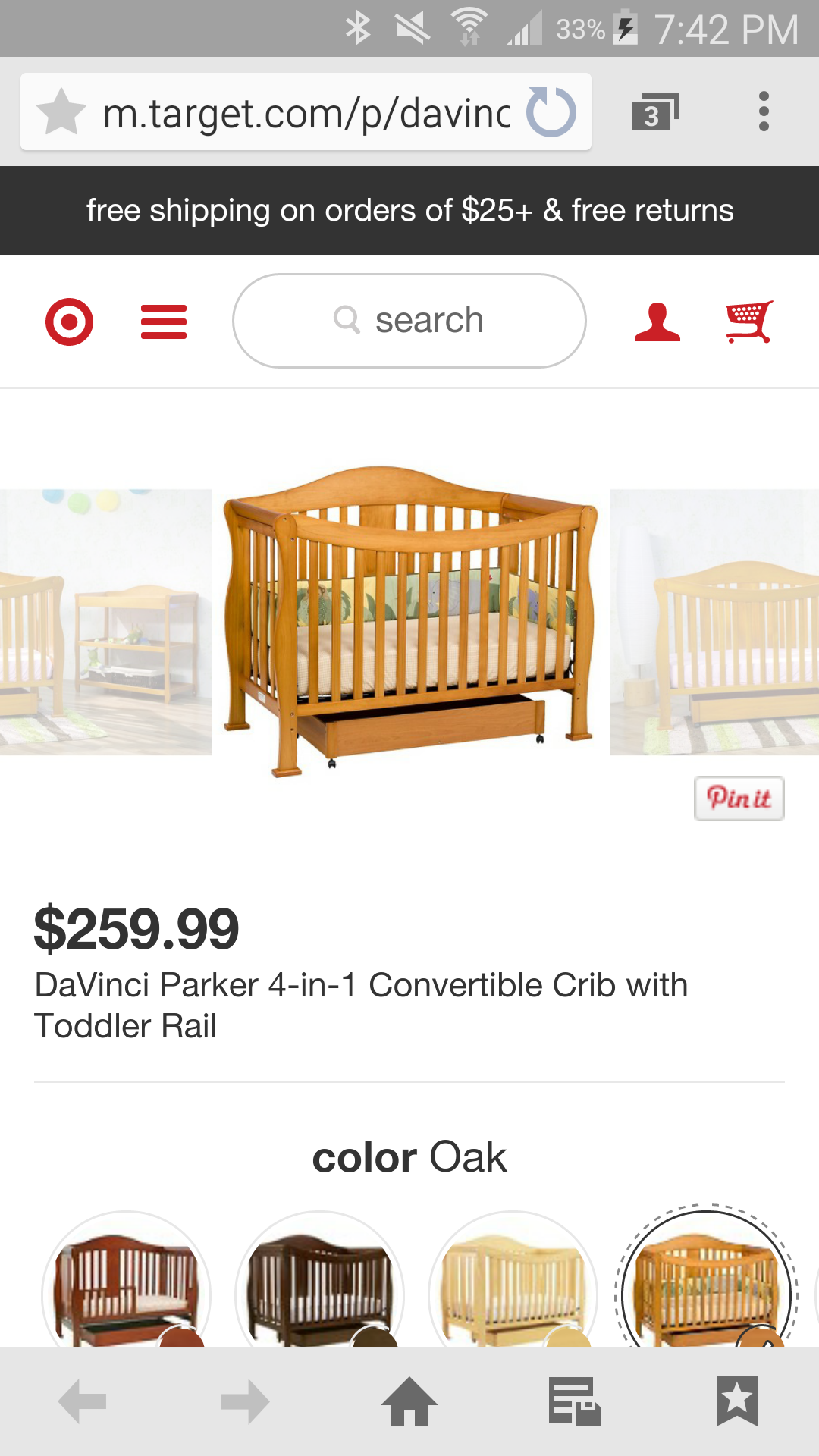This screenshot has width=819, height=1456.
Task: Go back to the previous page
Action: [x=82, y=1401]
